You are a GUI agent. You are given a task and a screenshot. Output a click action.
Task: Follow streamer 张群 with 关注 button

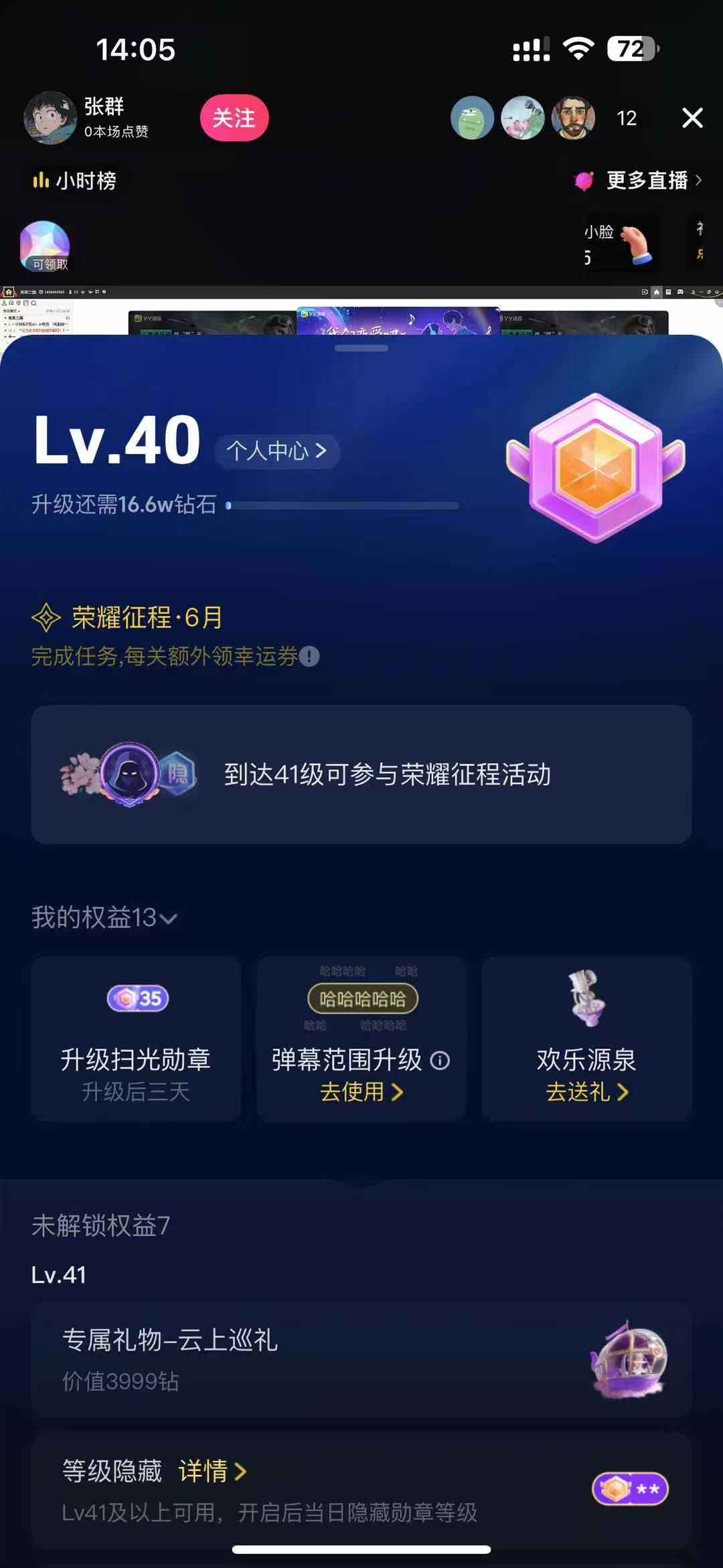tap(234, 118)
